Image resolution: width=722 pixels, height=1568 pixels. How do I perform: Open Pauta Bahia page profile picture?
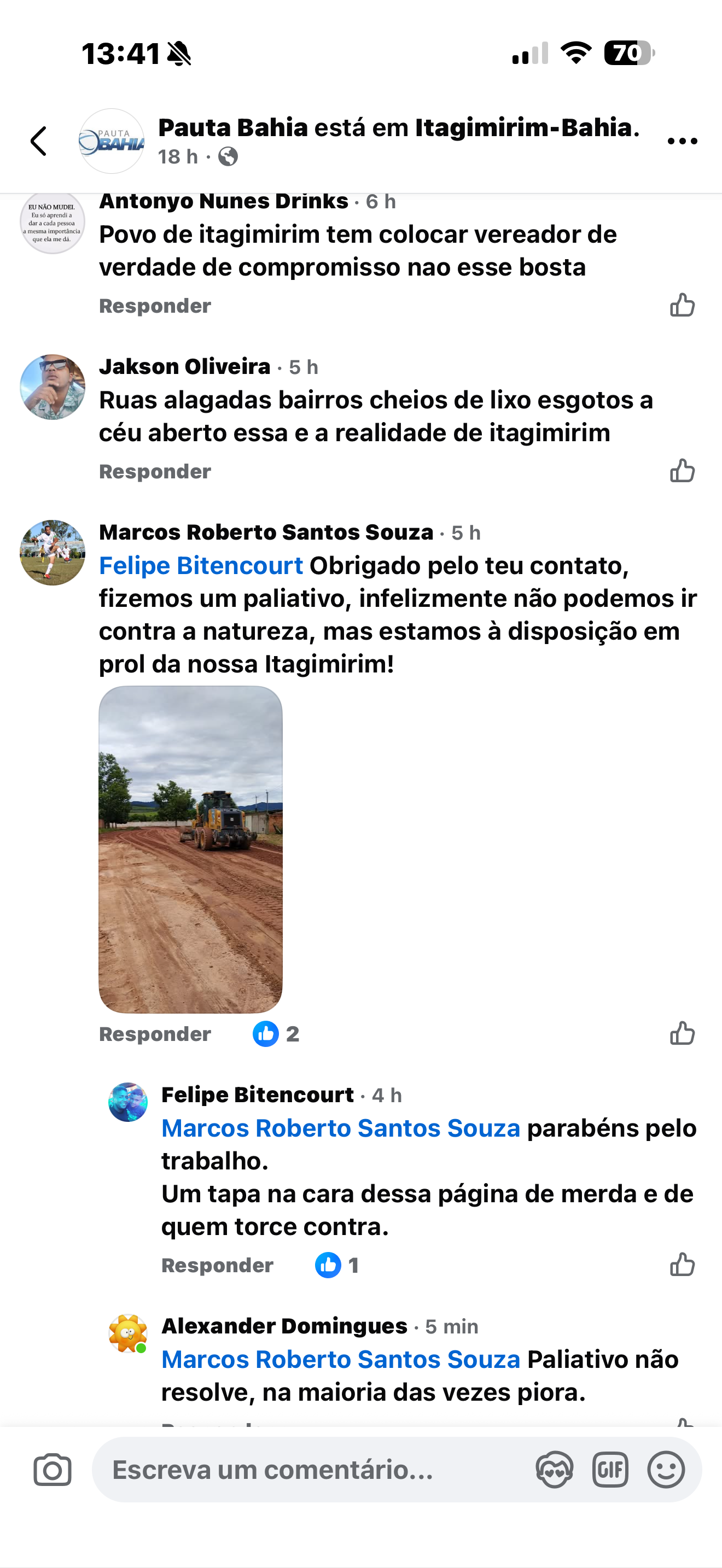tap(112, 141)
